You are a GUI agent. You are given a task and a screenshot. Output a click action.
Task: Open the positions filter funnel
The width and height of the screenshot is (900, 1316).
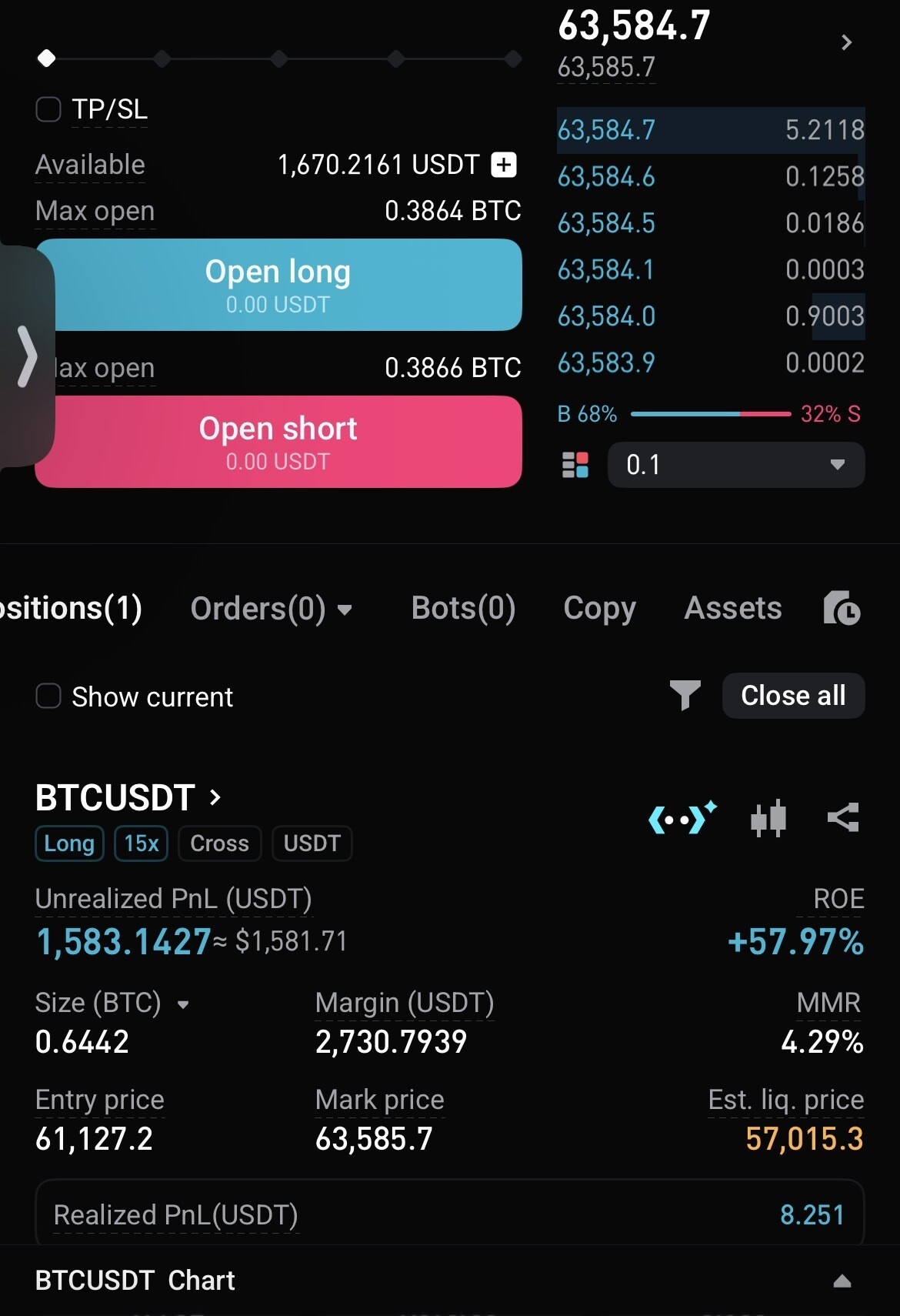[x=685, y=696]
